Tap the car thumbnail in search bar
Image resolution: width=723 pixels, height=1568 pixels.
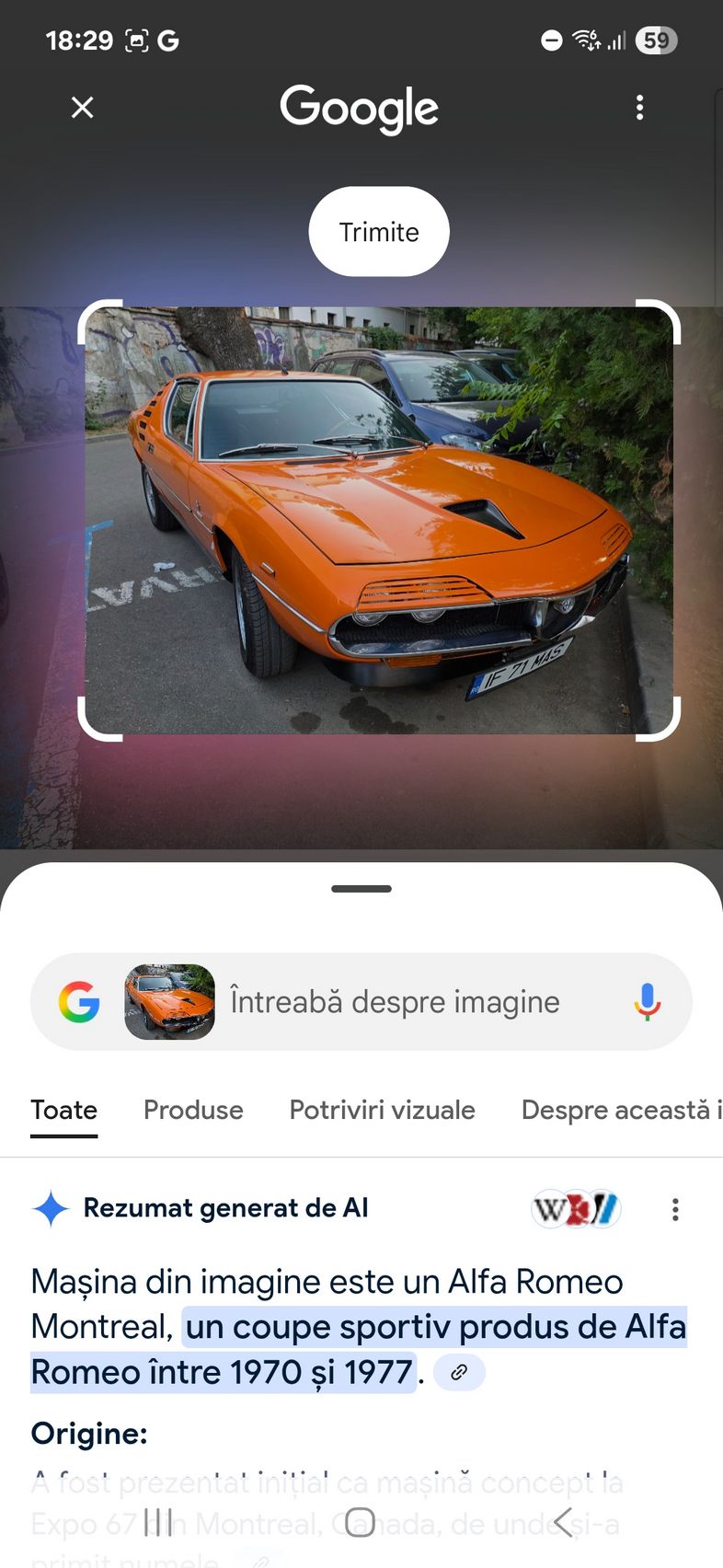click(x=169, y=1002)
